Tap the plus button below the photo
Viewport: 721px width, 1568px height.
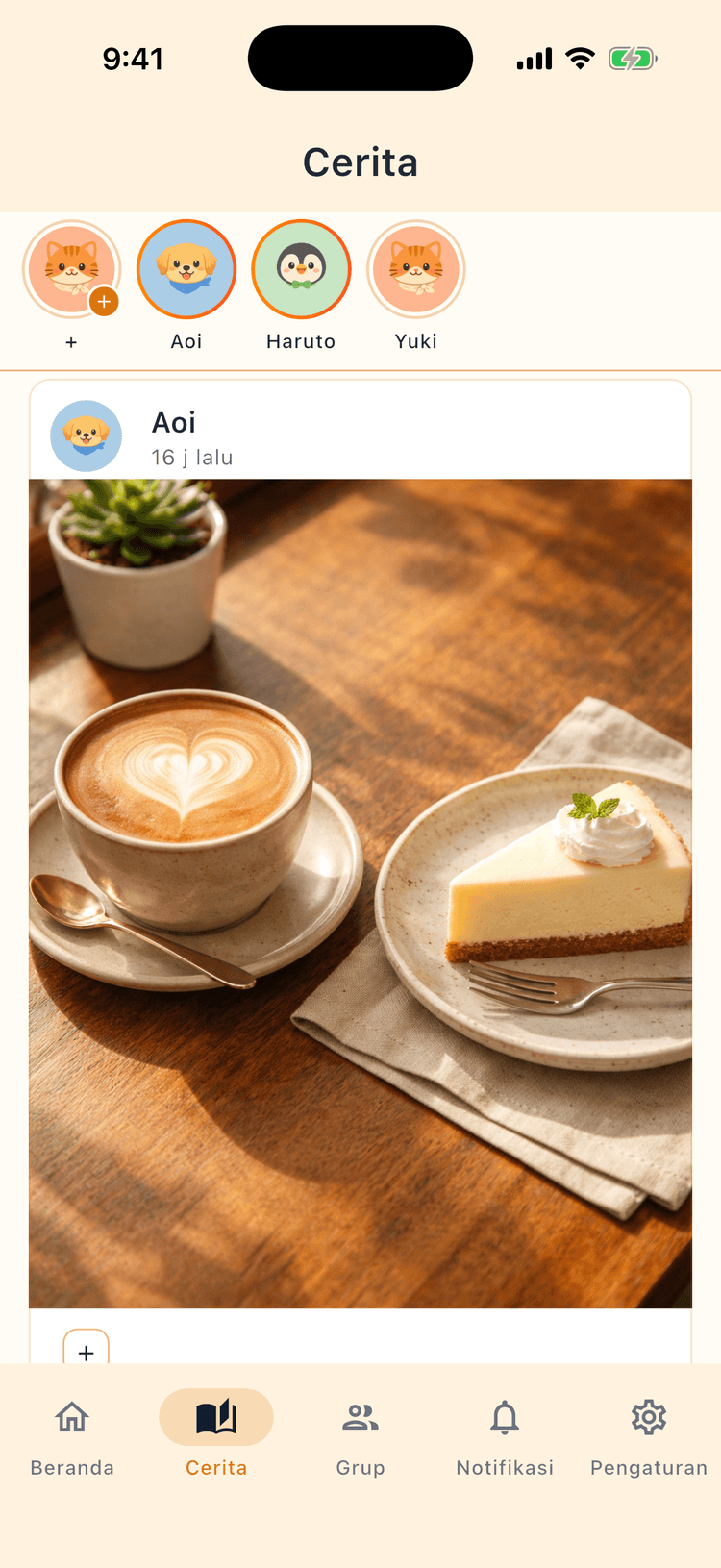click(x=87, y=1350)
